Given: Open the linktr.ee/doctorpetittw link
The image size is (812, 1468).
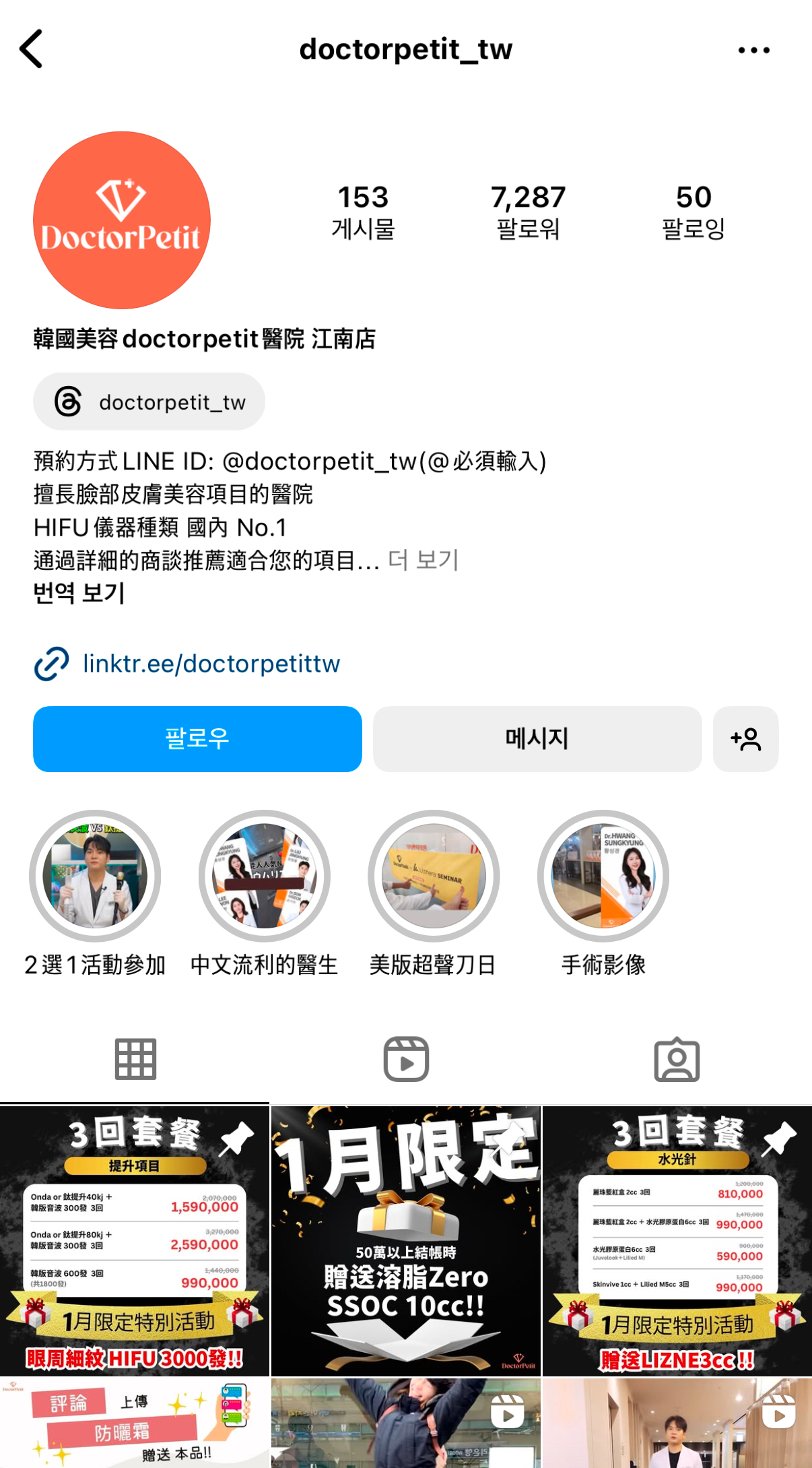Looking at the screenshot, I should click(211, 664).
